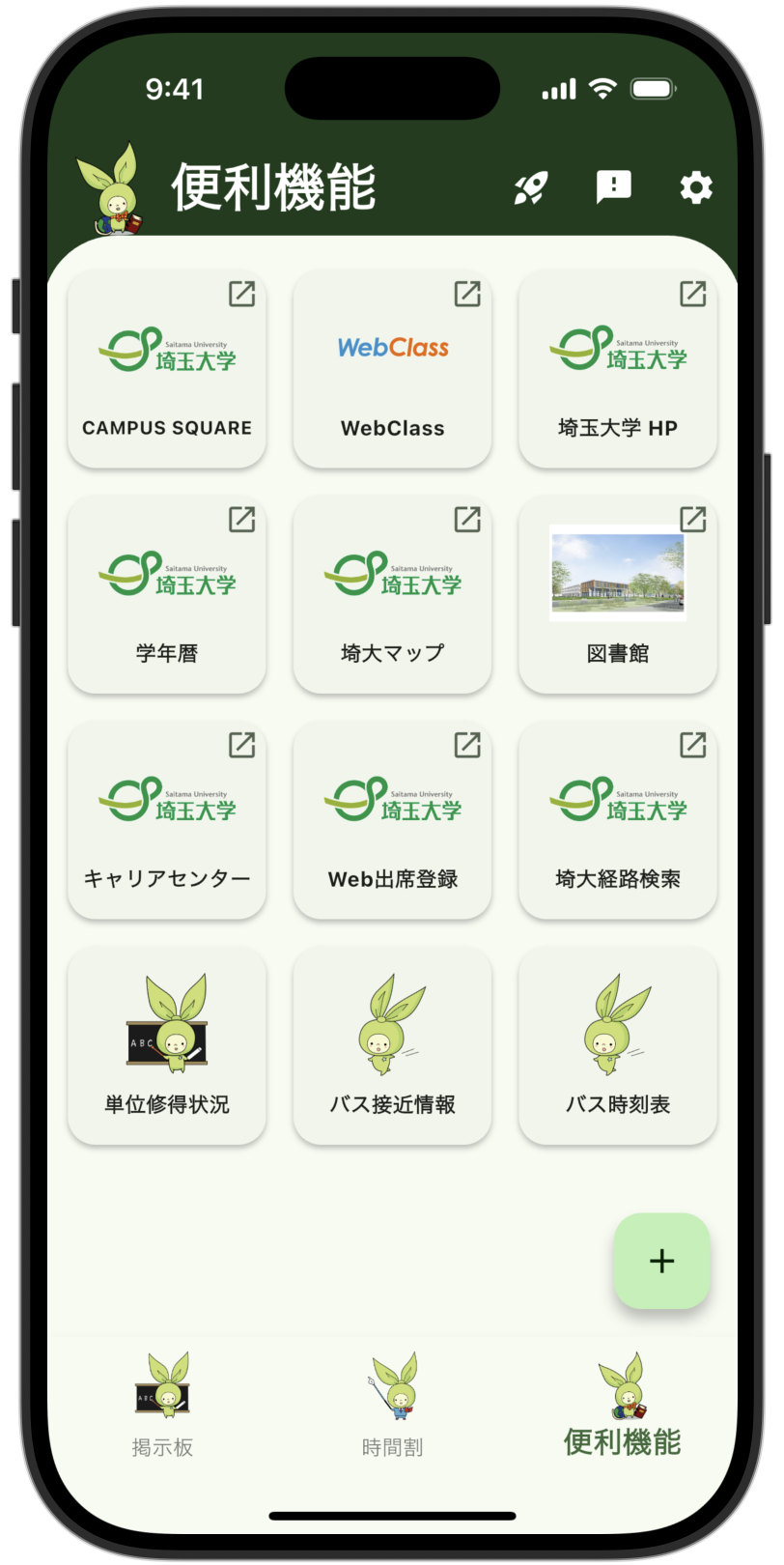This screenshot has width=784, height=1565.
Task: Check the 単位修得状況 card
Action: tap(167, 1046)
